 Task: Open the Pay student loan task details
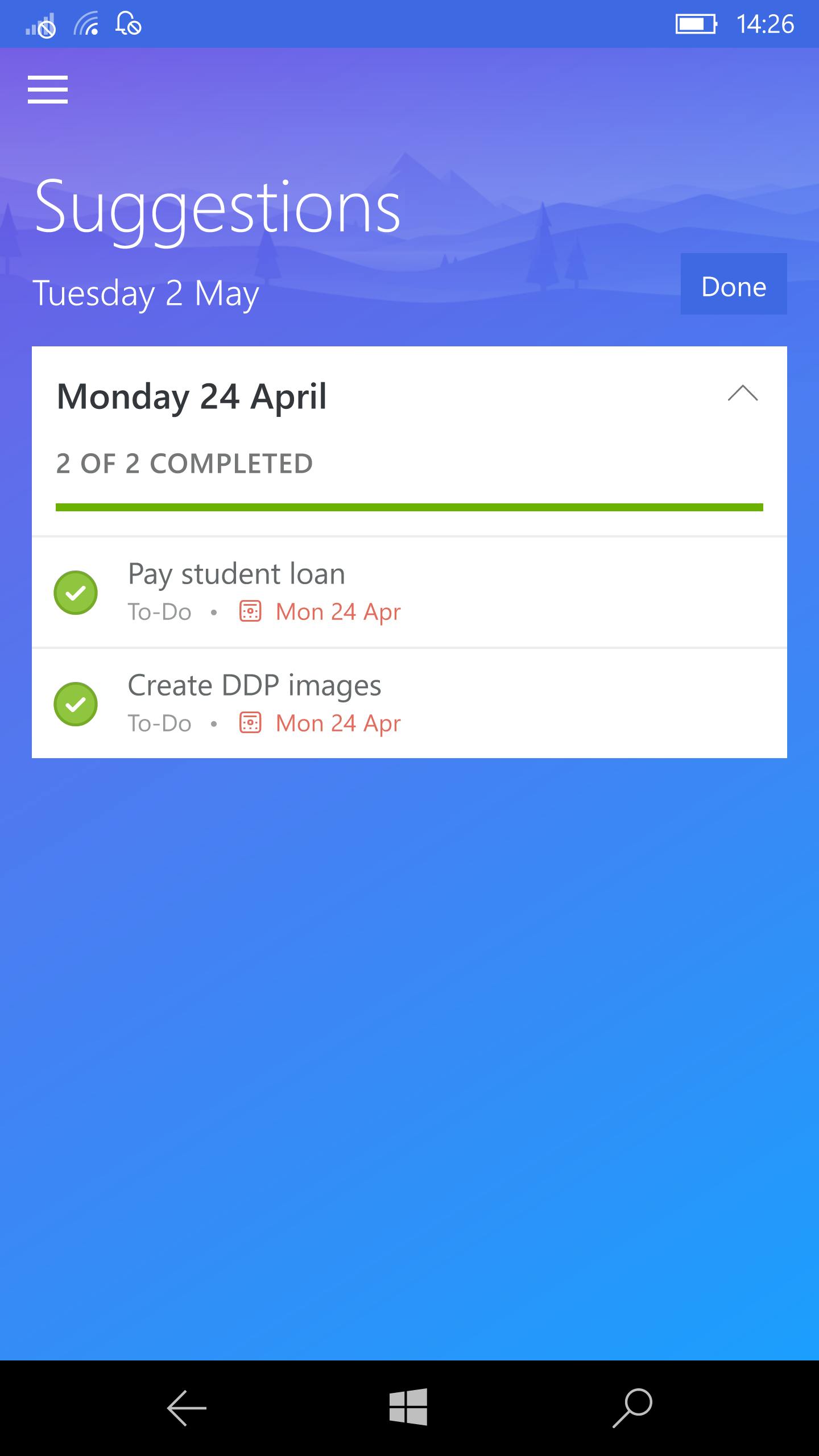click(x=398, y=591)
